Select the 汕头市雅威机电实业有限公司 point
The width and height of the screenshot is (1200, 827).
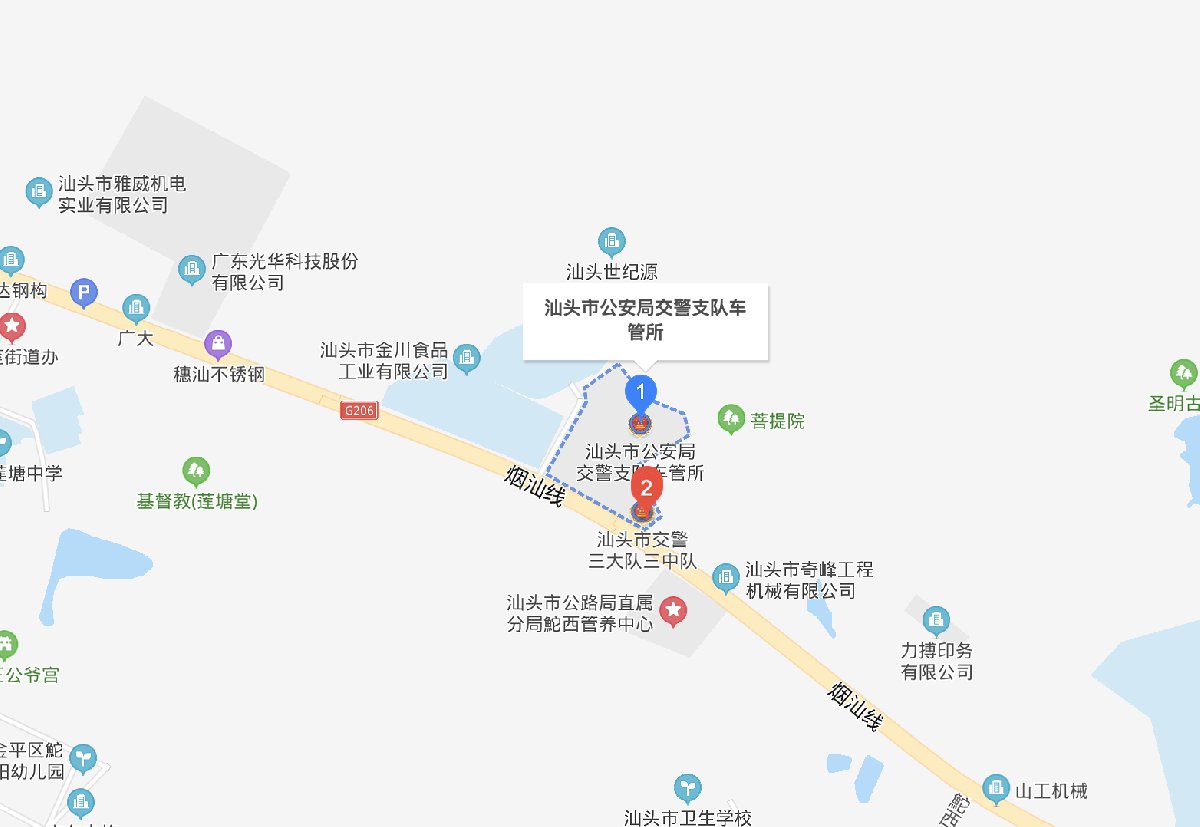pyautogui.click(x=38, y=191)
